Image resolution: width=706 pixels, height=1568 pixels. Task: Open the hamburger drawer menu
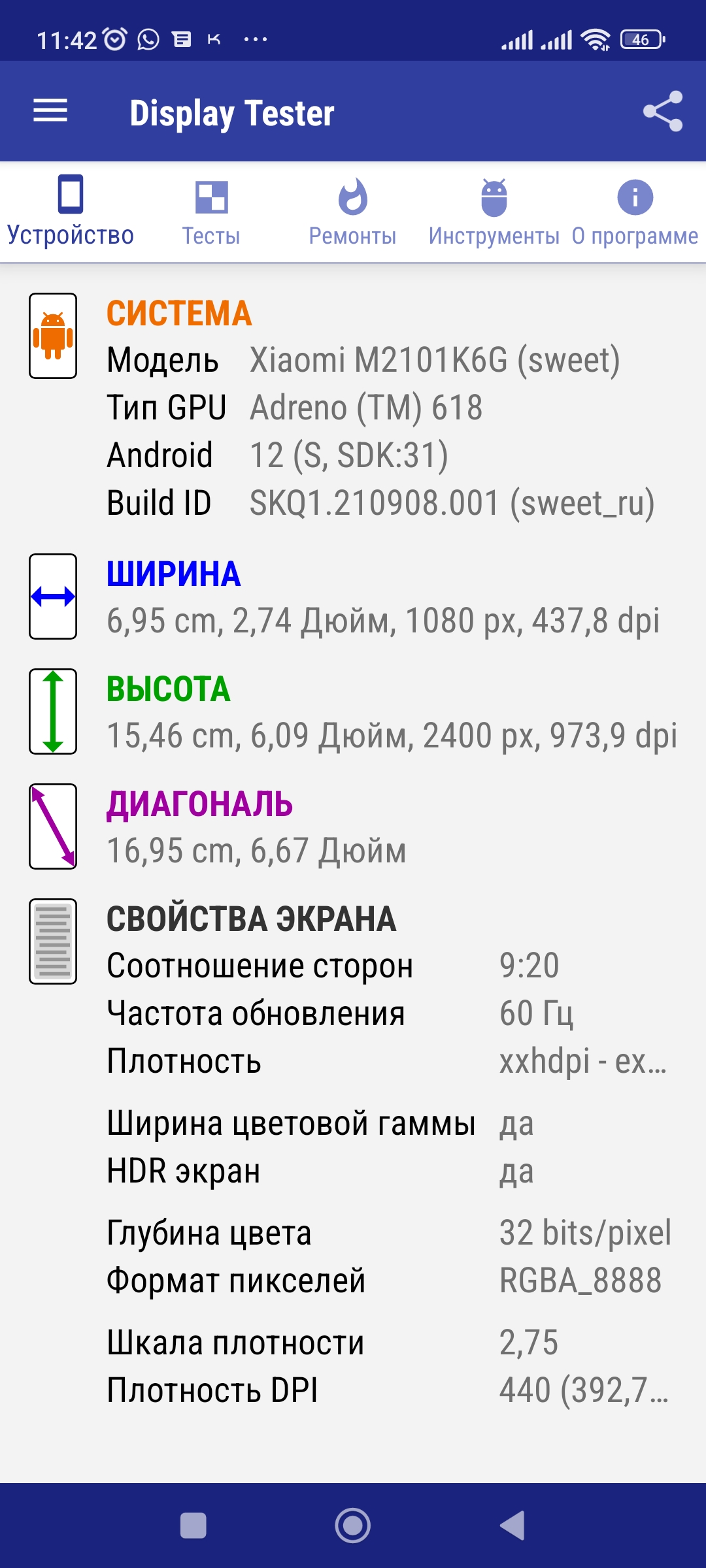pos(50,110)
